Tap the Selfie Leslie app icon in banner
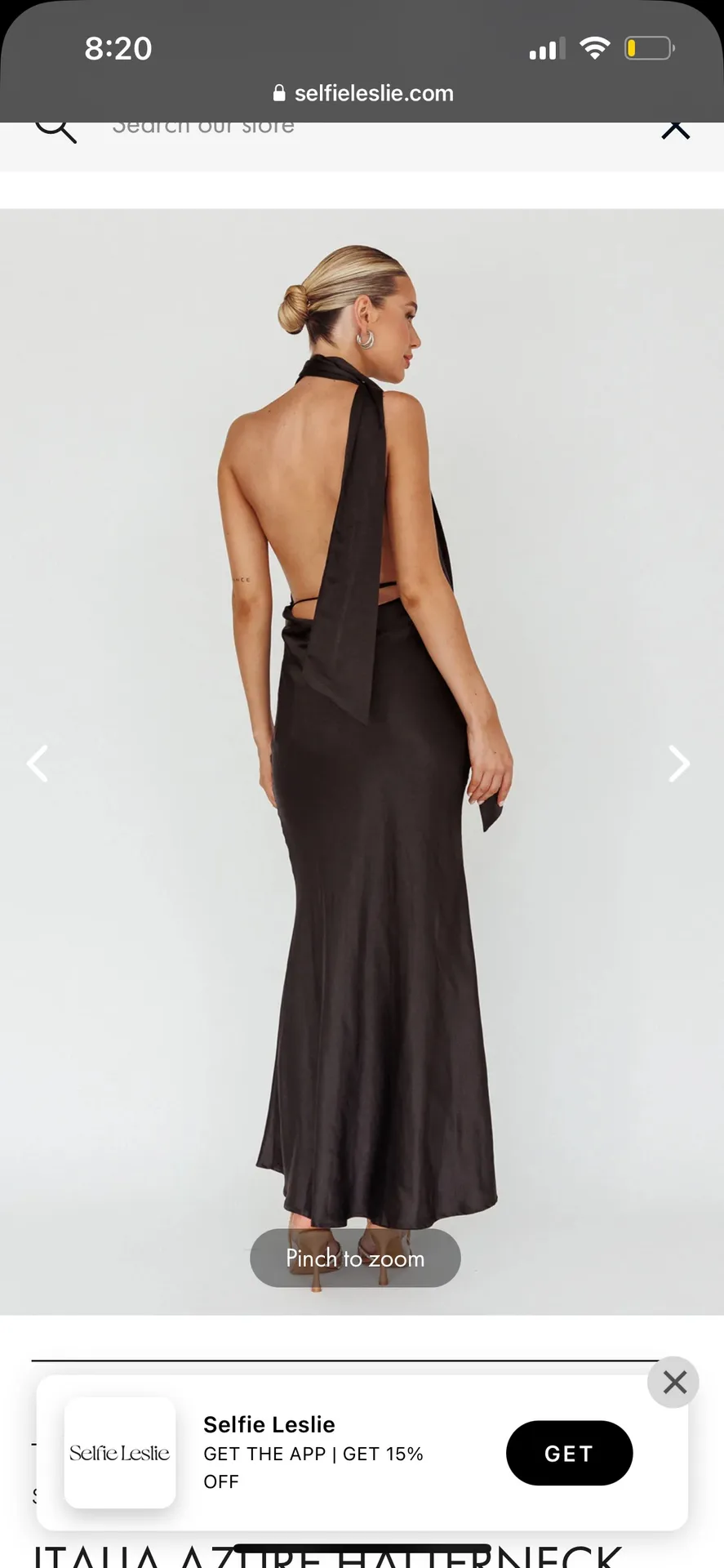 [120, 1453]
